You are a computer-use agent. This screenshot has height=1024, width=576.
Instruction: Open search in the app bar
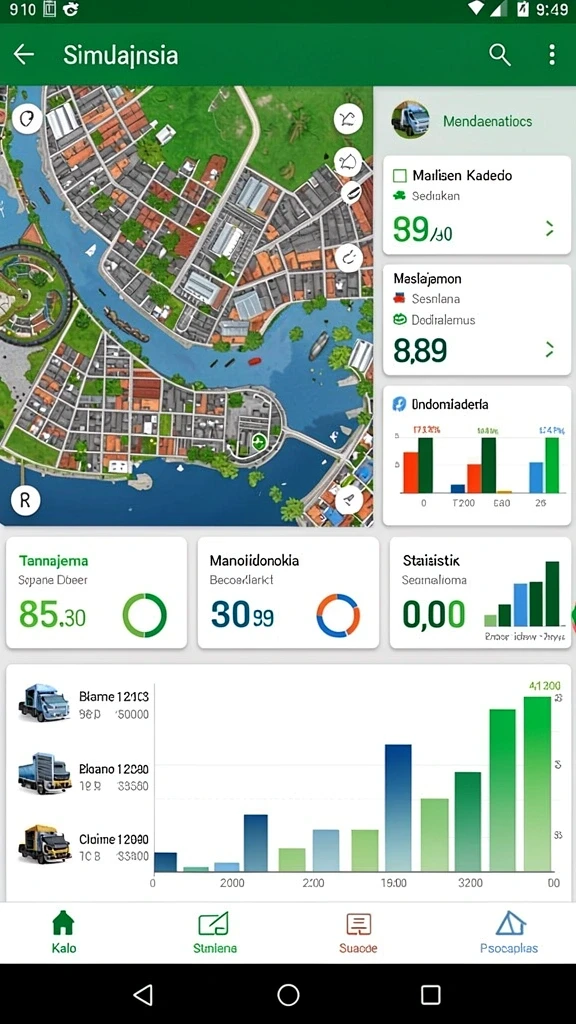click(x=500, y=55)
